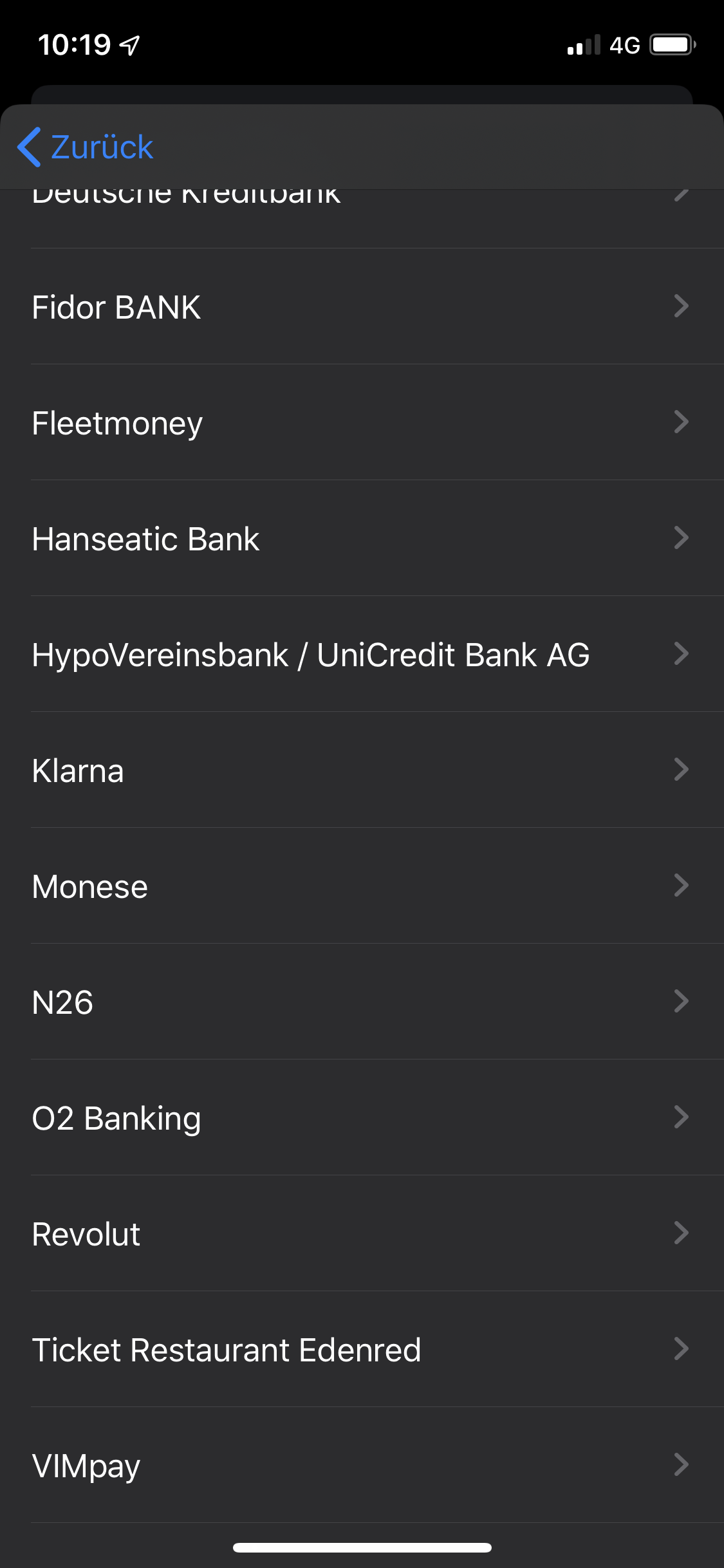Choose Hanseatic Bank
Screen dimensions: 724x1568
(362, 538)
